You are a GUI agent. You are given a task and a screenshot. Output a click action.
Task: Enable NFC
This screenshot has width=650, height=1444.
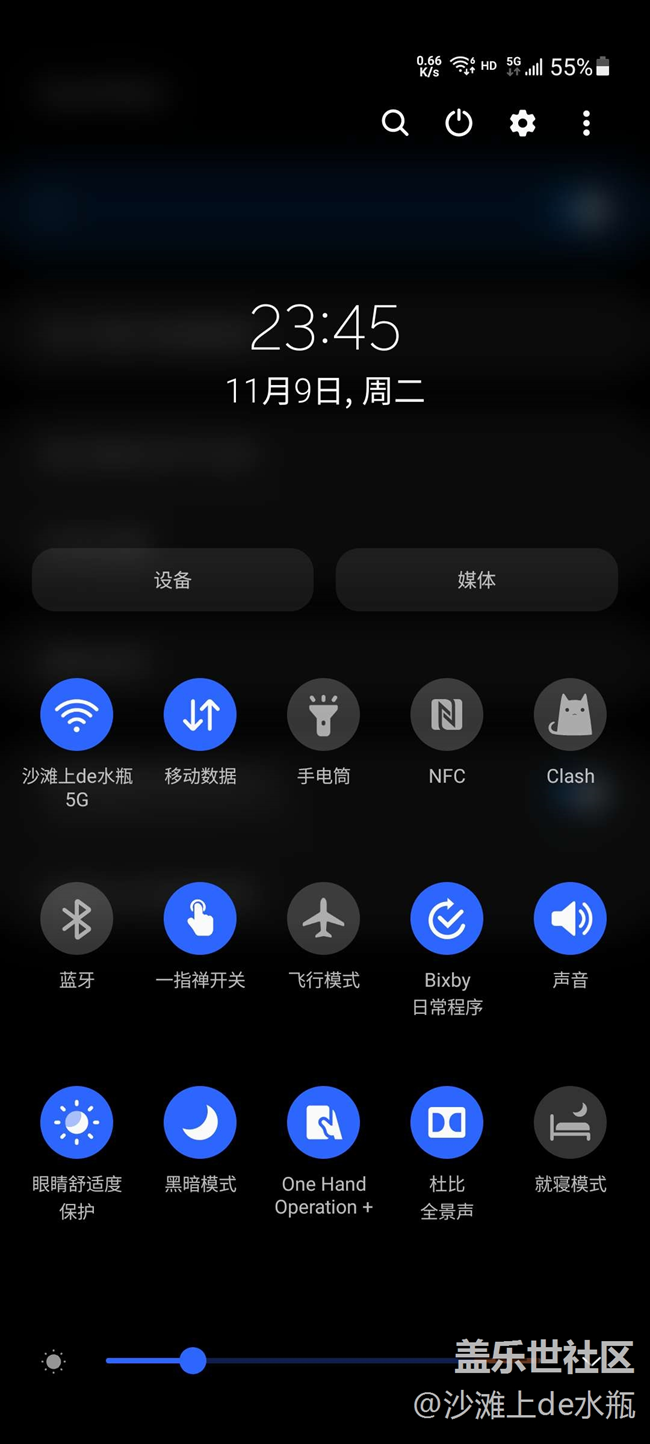click(x=447, y=715)
